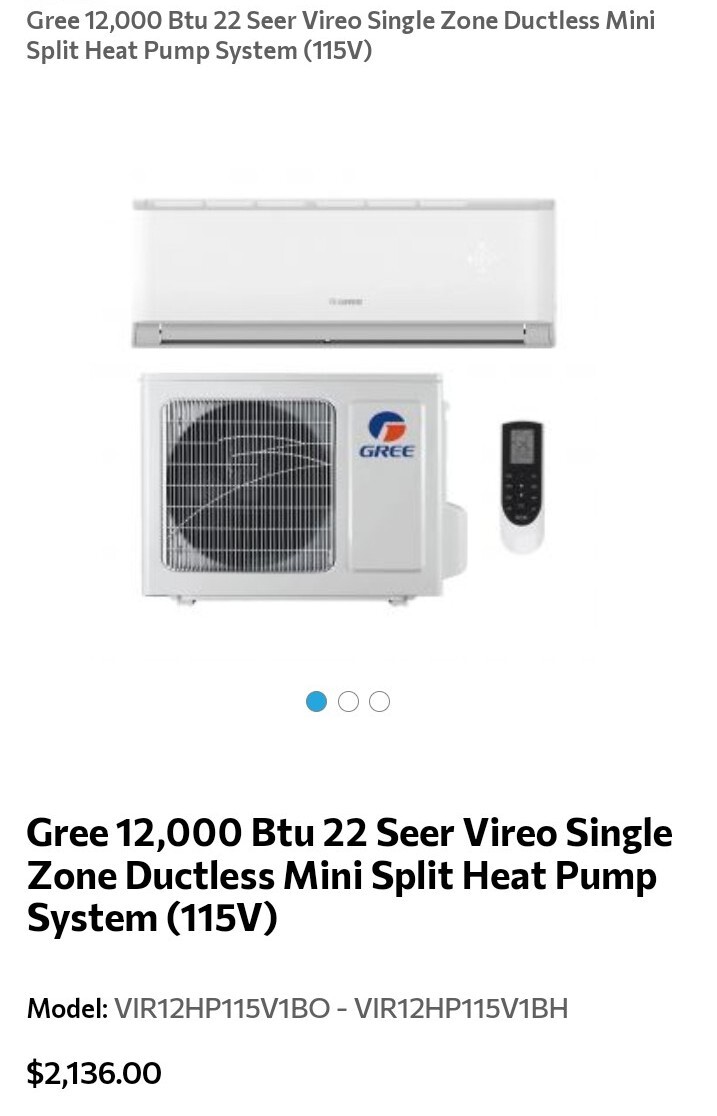The width and height of the screenshot is (717, 1116).
Task: Select the second carousel dot under the product image
Action: (348, 702)
